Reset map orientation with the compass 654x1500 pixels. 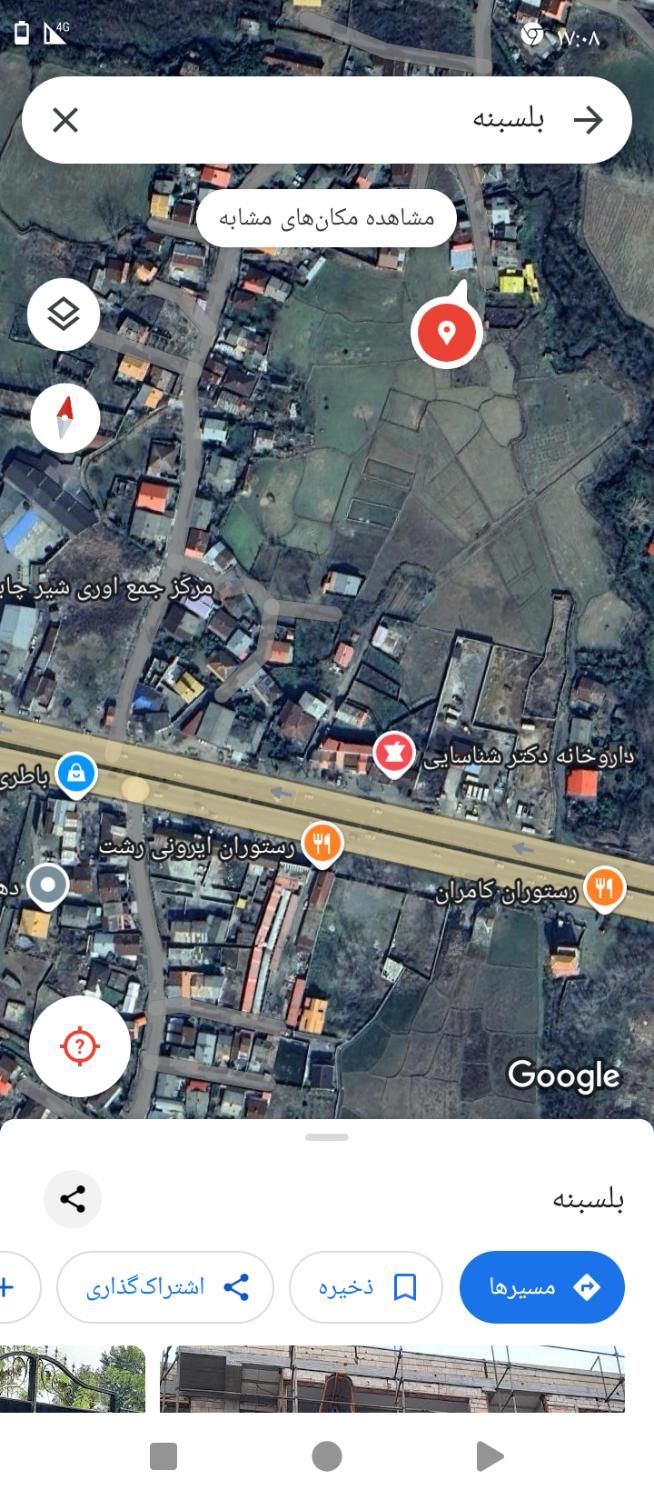[x=65, y=418]
